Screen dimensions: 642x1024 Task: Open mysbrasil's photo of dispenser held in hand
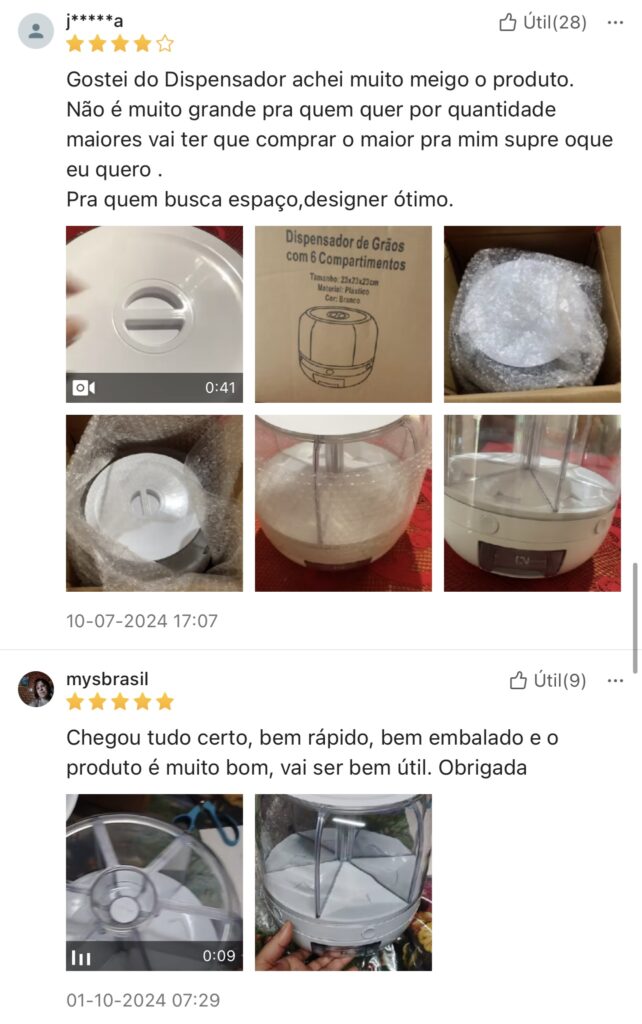pos(343,882)
